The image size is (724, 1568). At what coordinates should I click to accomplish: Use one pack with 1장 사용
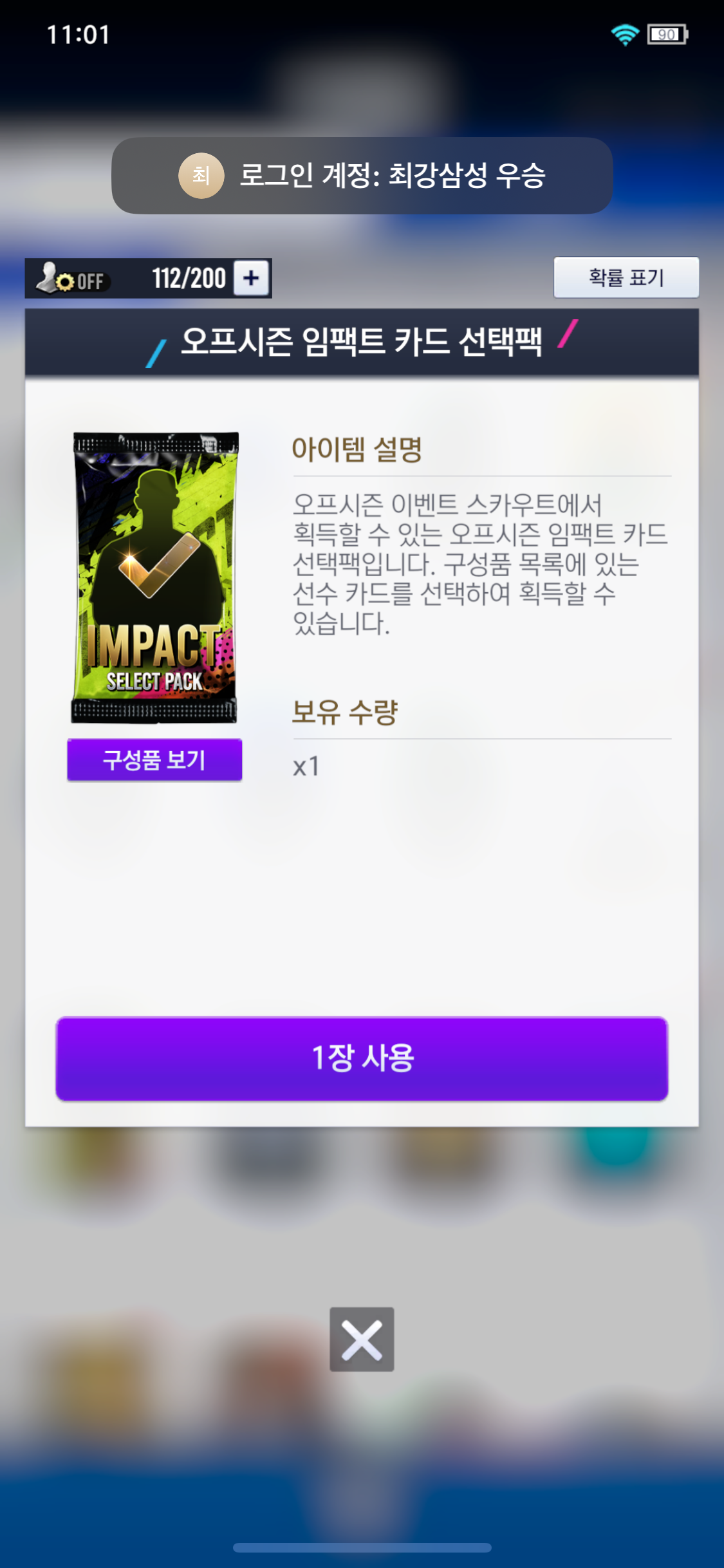[362, 1059]
